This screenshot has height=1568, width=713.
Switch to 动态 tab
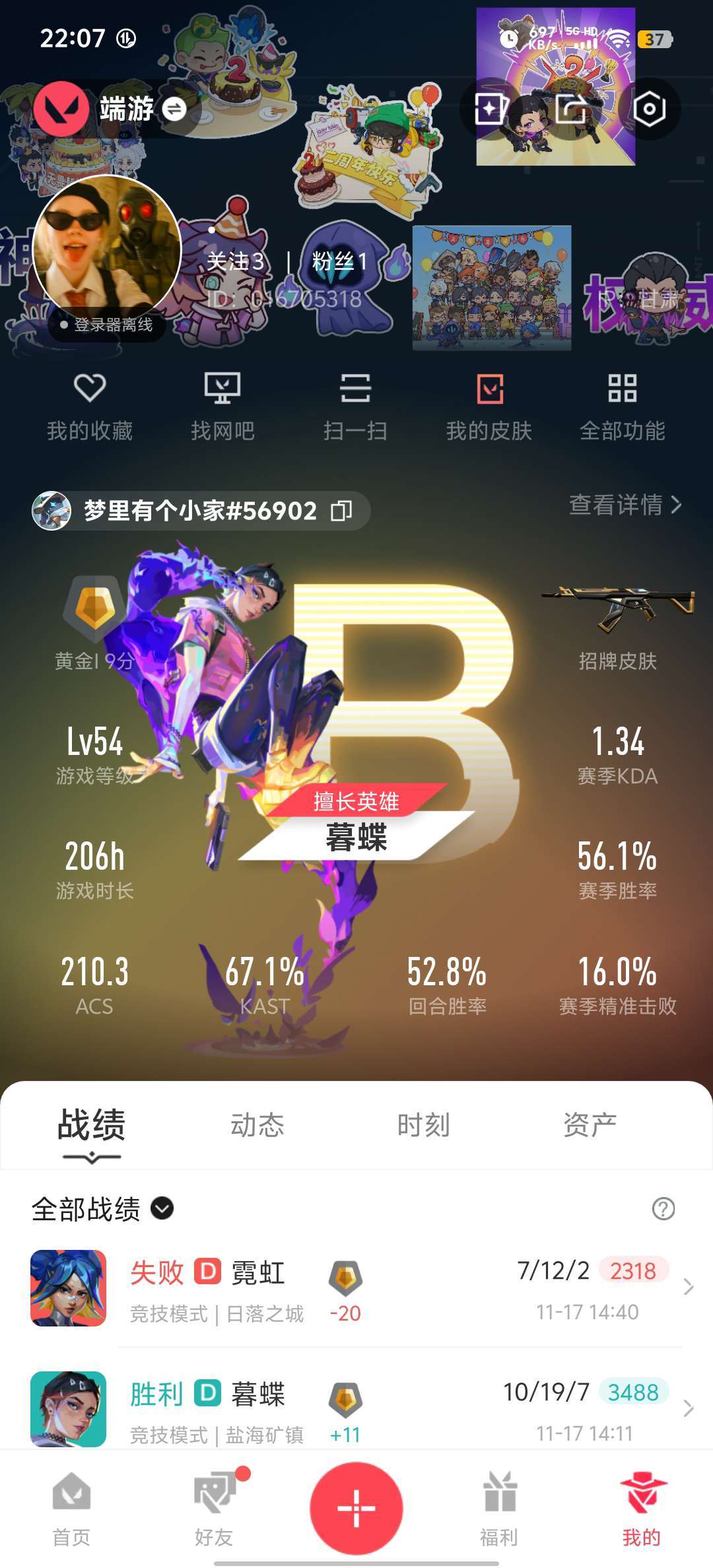click(x=257, y=1125)
